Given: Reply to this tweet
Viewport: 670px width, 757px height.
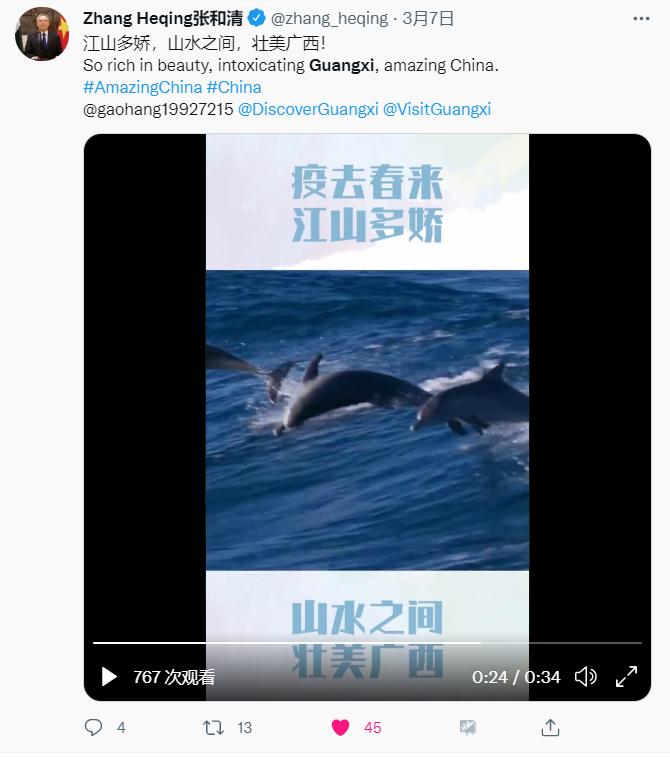Looking at the screenshot, I should point(93,728).
